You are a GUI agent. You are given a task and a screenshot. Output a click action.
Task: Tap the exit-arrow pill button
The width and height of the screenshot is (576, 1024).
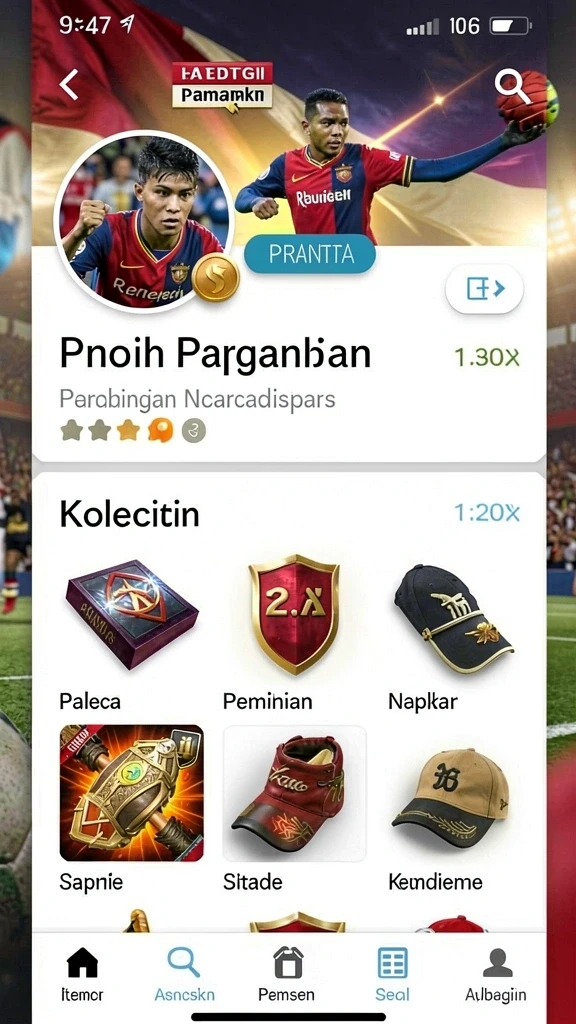485,289
